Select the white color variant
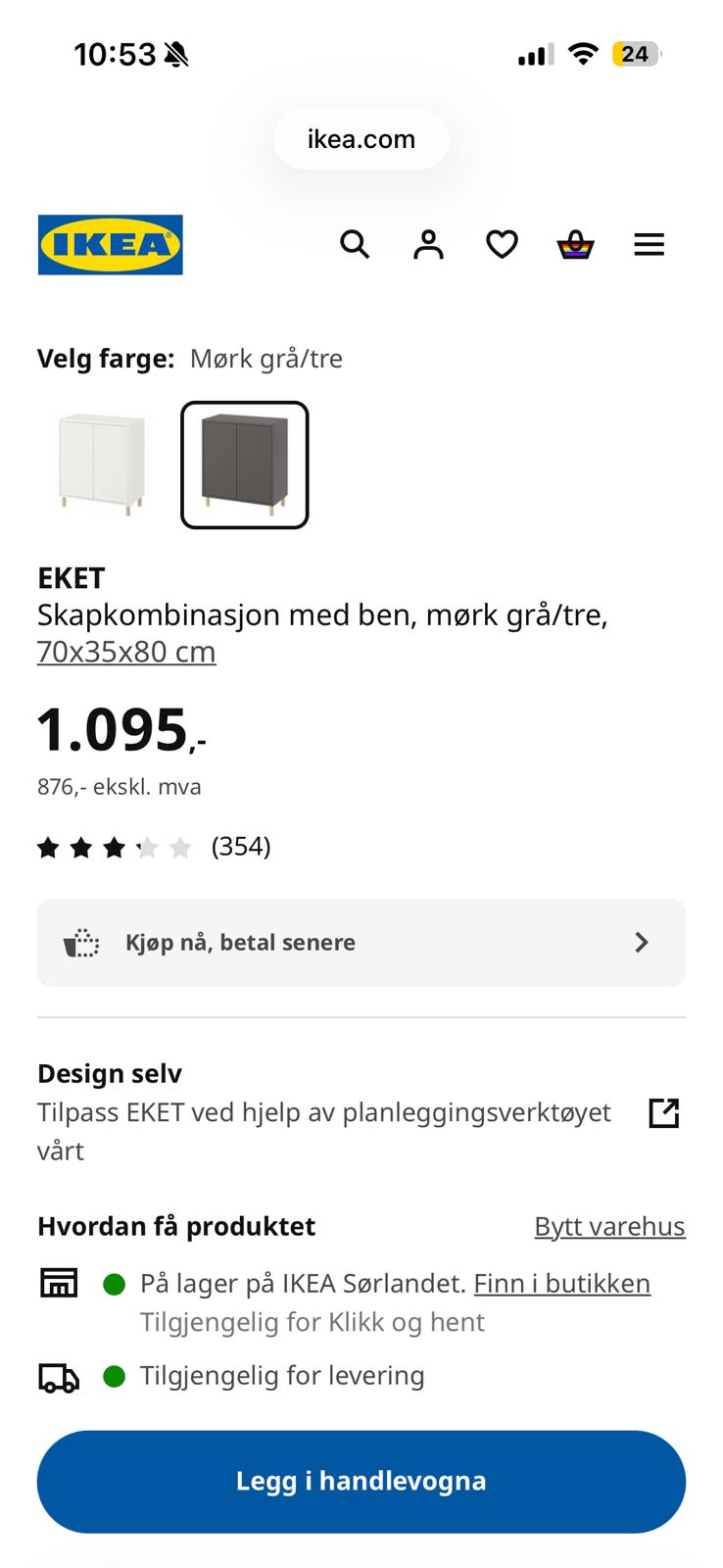The height and width of the screenshot is (1568, 723). tap(102, 465)
